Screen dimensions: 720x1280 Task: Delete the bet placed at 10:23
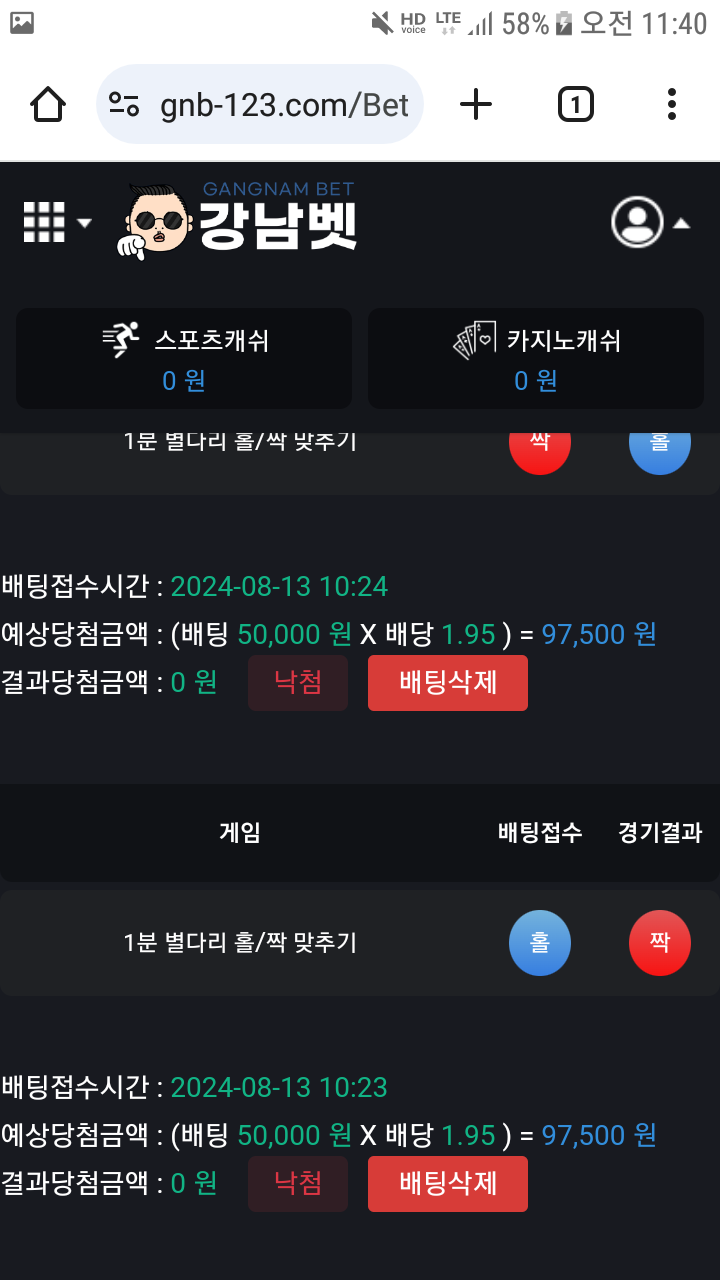click(447, 1184)
